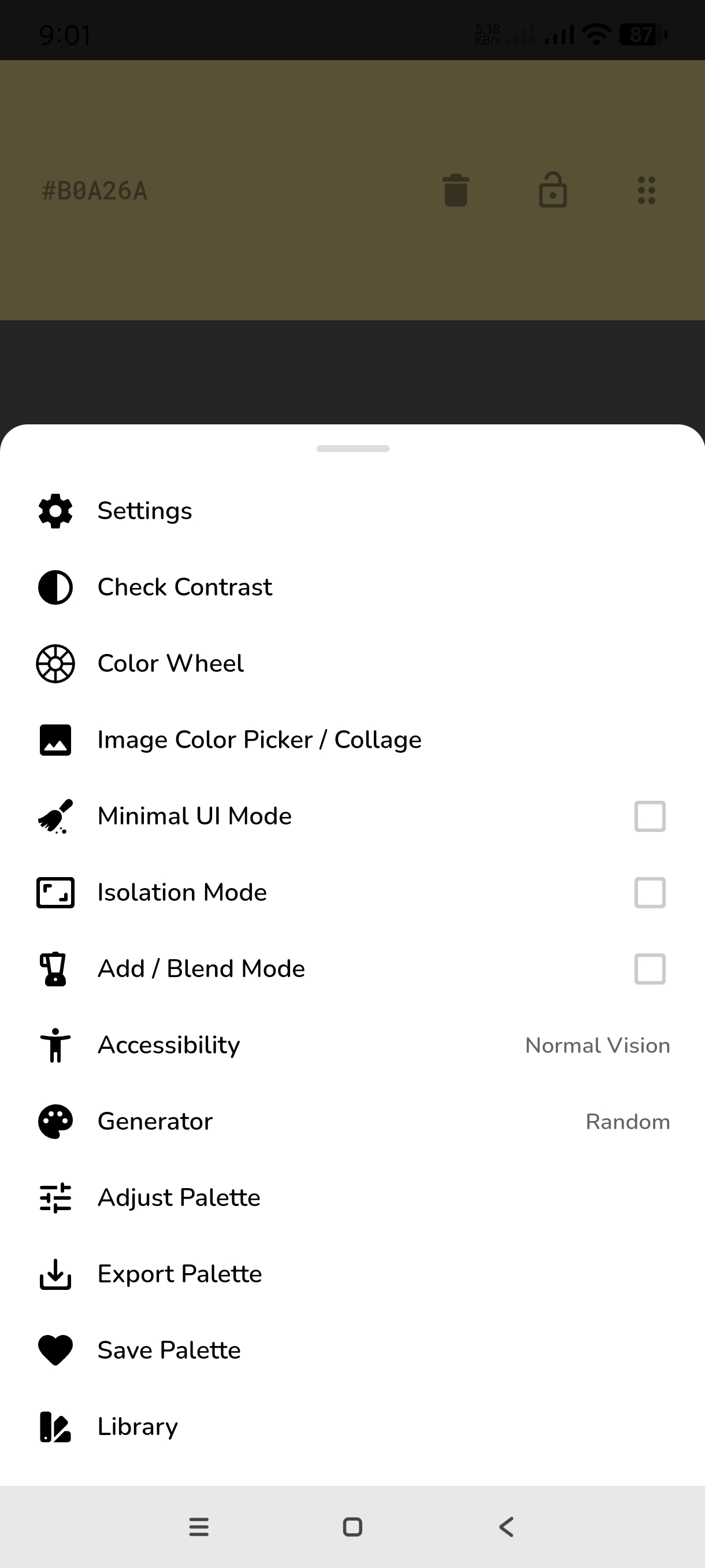Save Palette to favorites
Viewport: 705px width, 1568px height.
coord(169,1350)
